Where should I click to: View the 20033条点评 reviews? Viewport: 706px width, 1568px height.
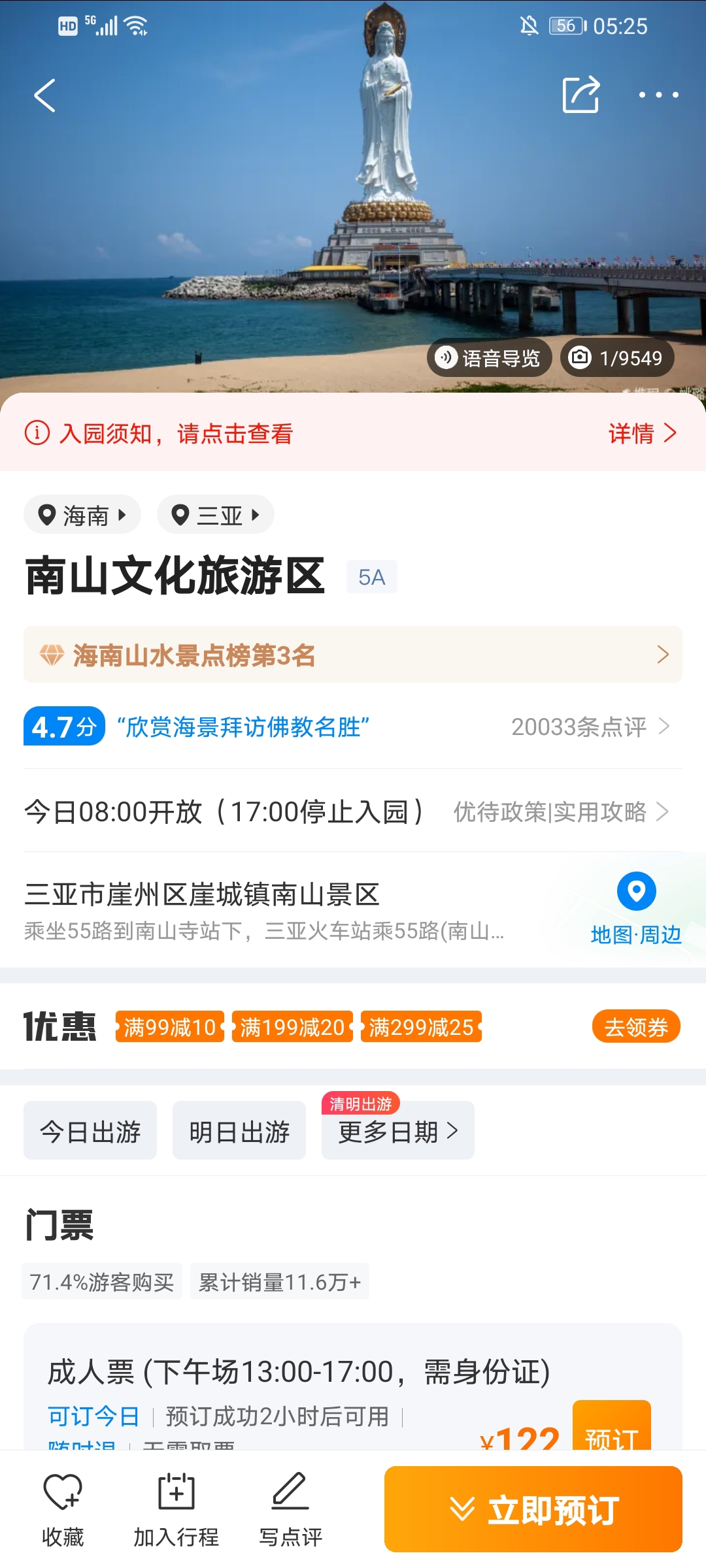click(x=590, y=727)
